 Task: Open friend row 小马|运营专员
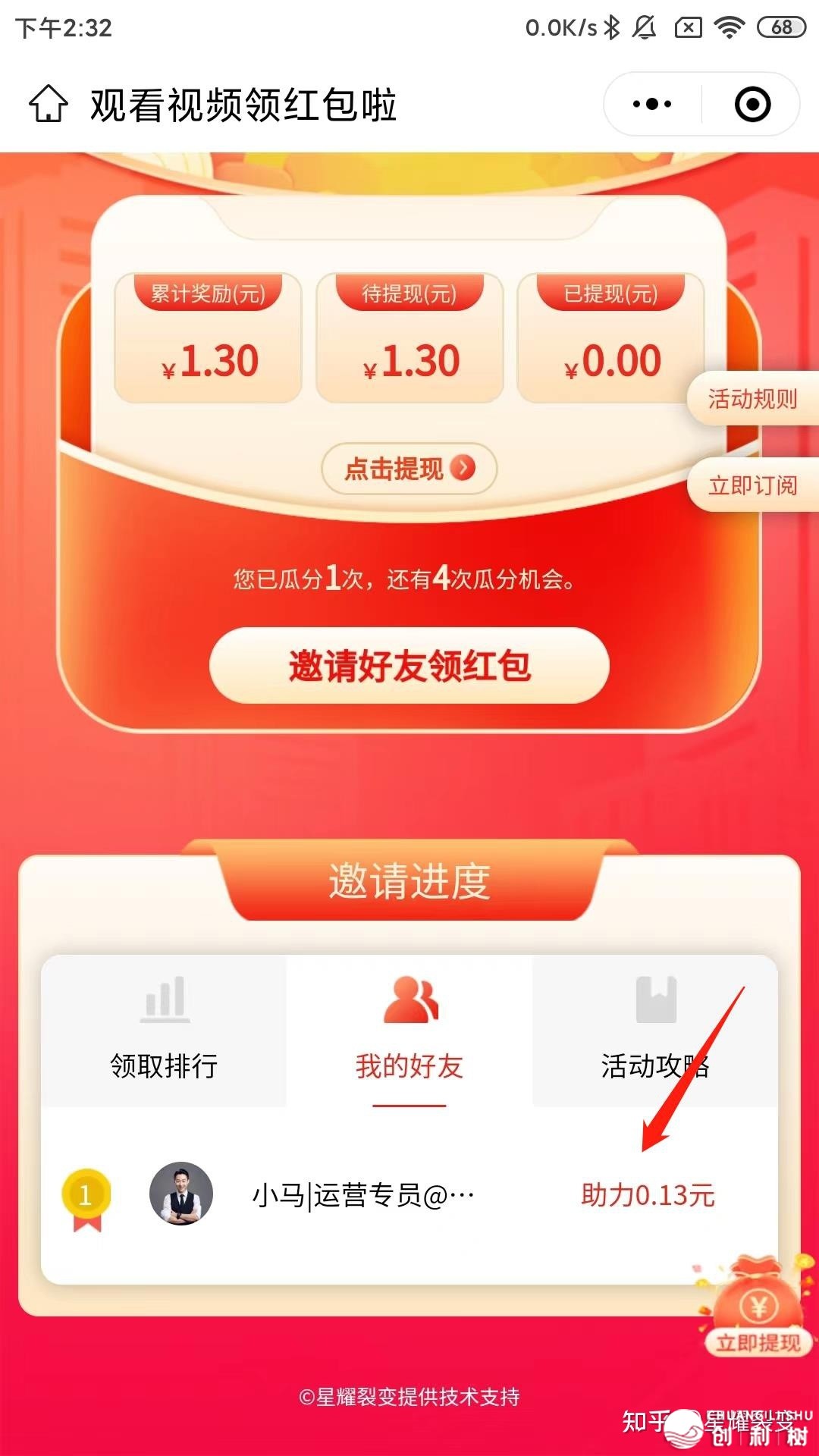click(x=362, y=1196)
